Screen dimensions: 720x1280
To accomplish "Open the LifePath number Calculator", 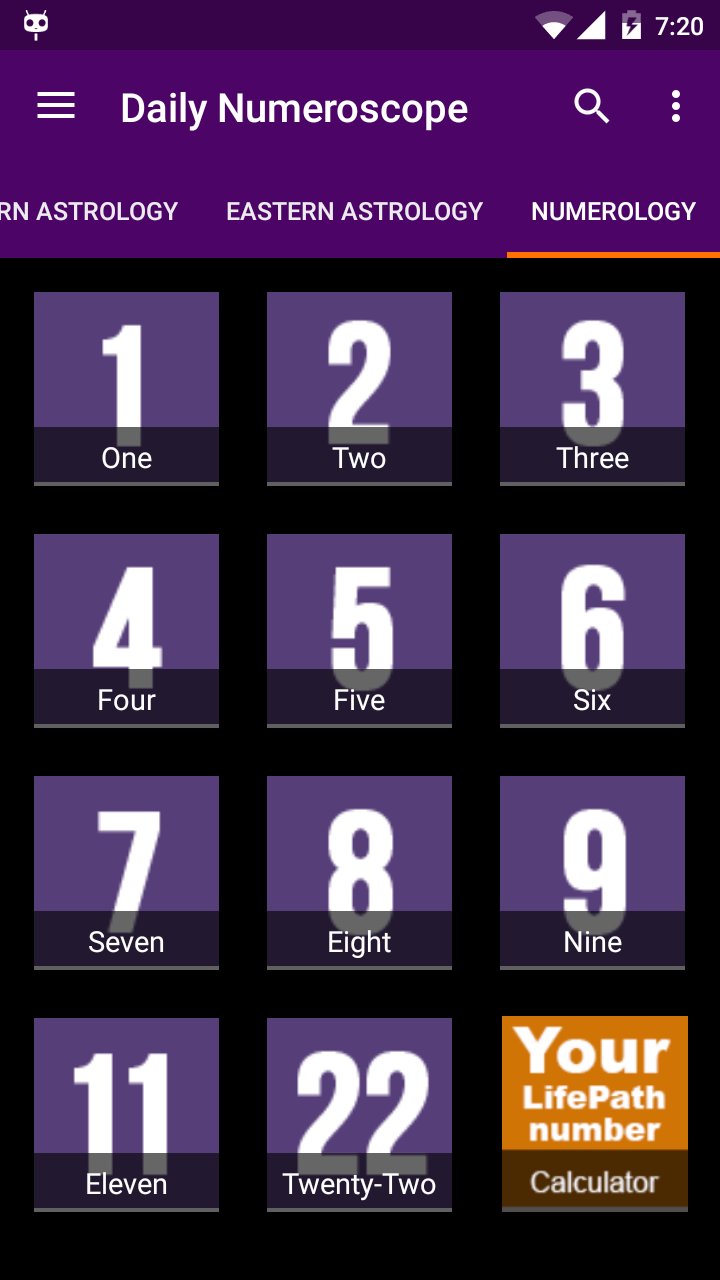I will [x=592, y=1112].
